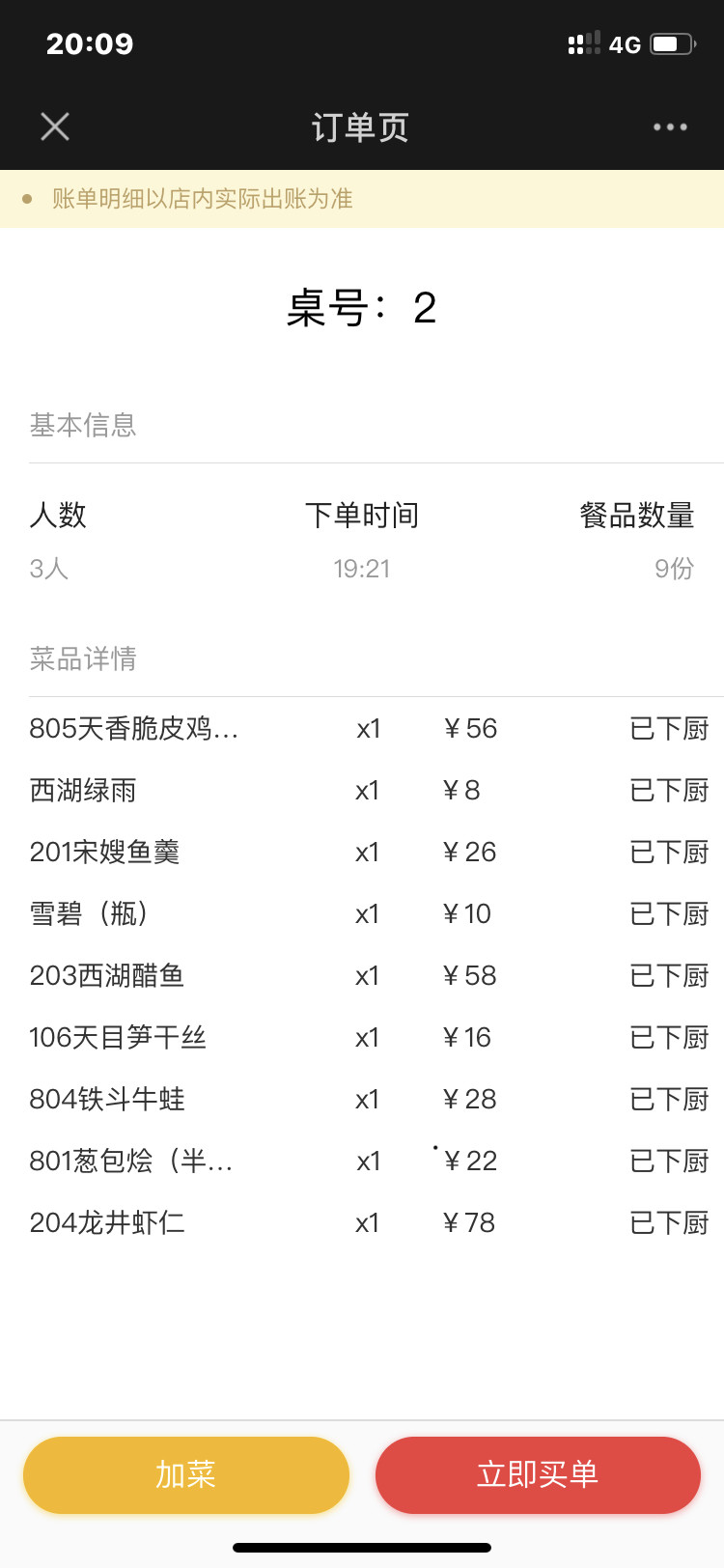Close the order page

[55, 126]
